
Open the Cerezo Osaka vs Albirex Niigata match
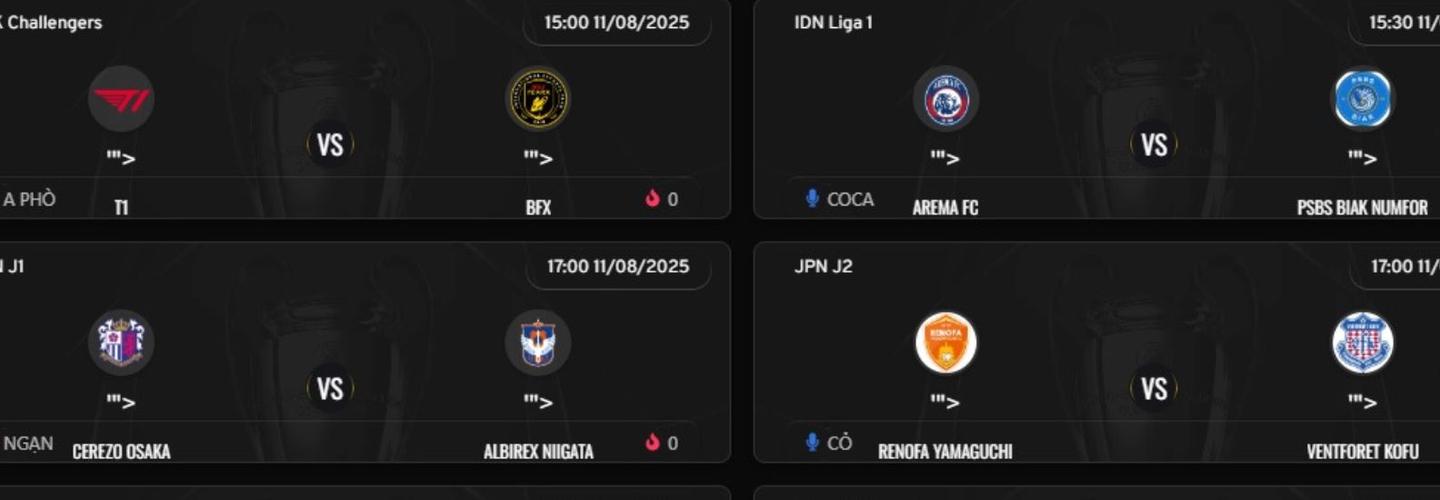click(x=330, y=387)
